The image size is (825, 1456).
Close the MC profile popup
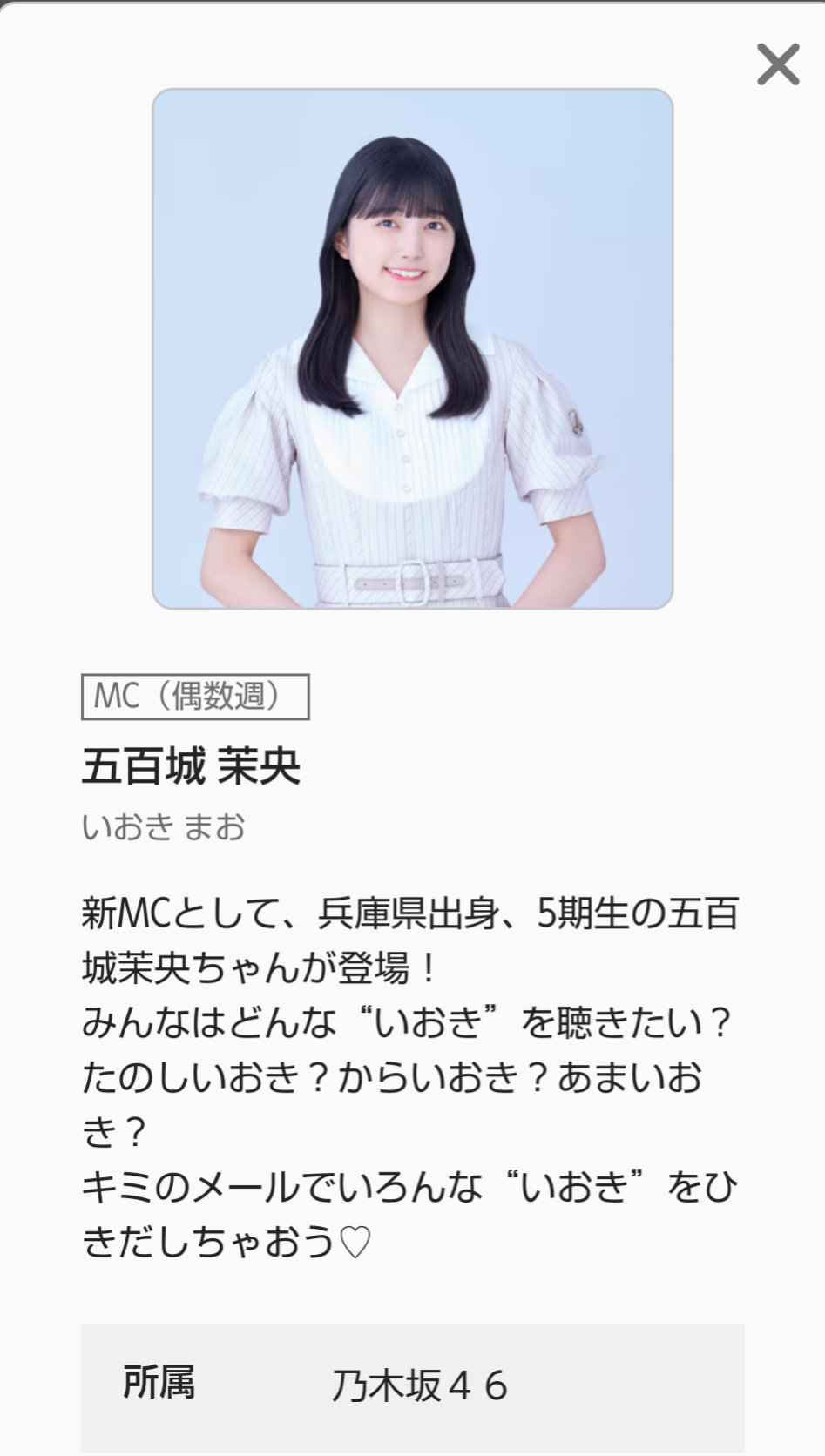[x=777, y=65]
